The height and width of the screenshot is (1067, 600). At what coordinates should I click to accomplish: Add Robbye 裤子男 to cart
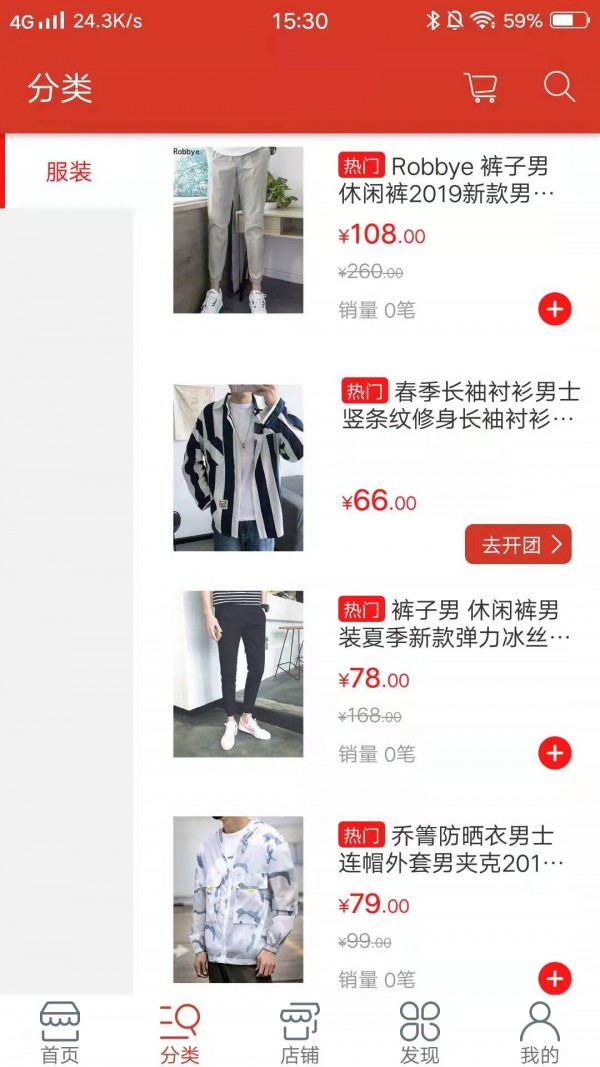[555, 309]
